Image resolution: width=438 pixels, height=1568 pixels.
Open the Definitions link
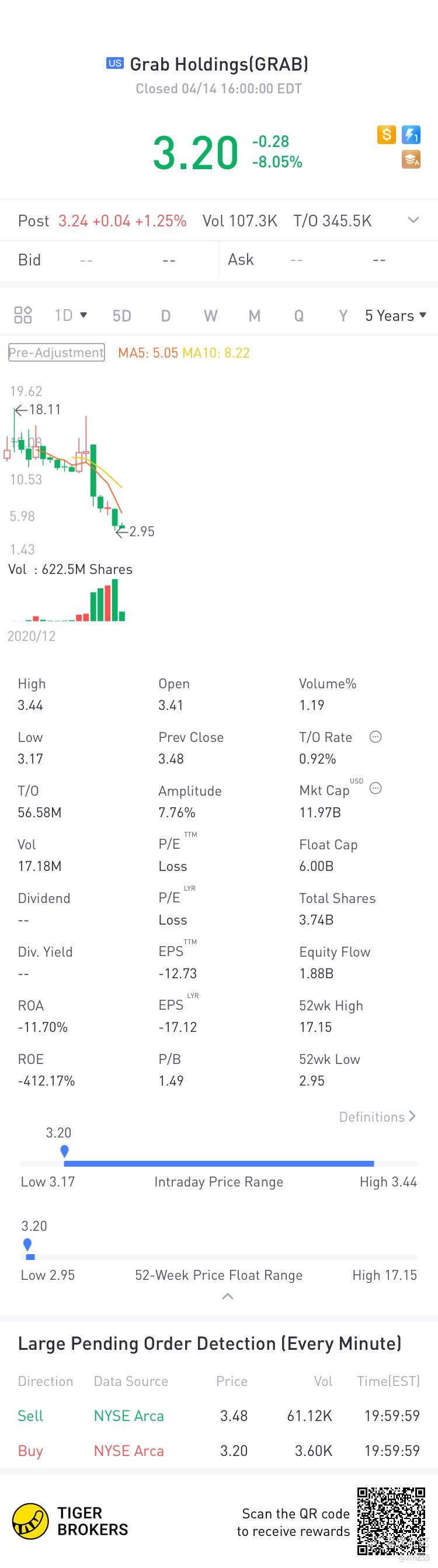click(377, 1117)
